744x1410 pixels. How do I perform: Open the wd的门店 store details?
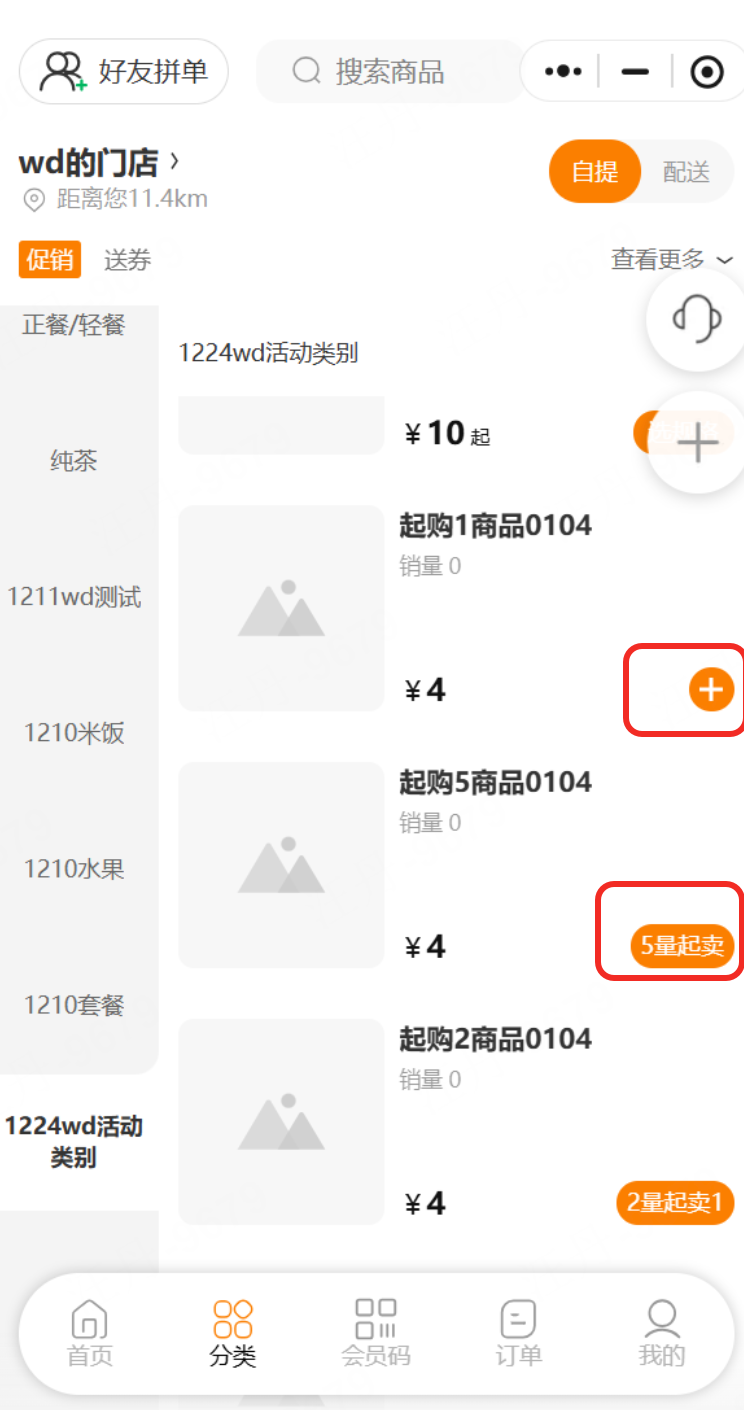(x=100, y=162)
